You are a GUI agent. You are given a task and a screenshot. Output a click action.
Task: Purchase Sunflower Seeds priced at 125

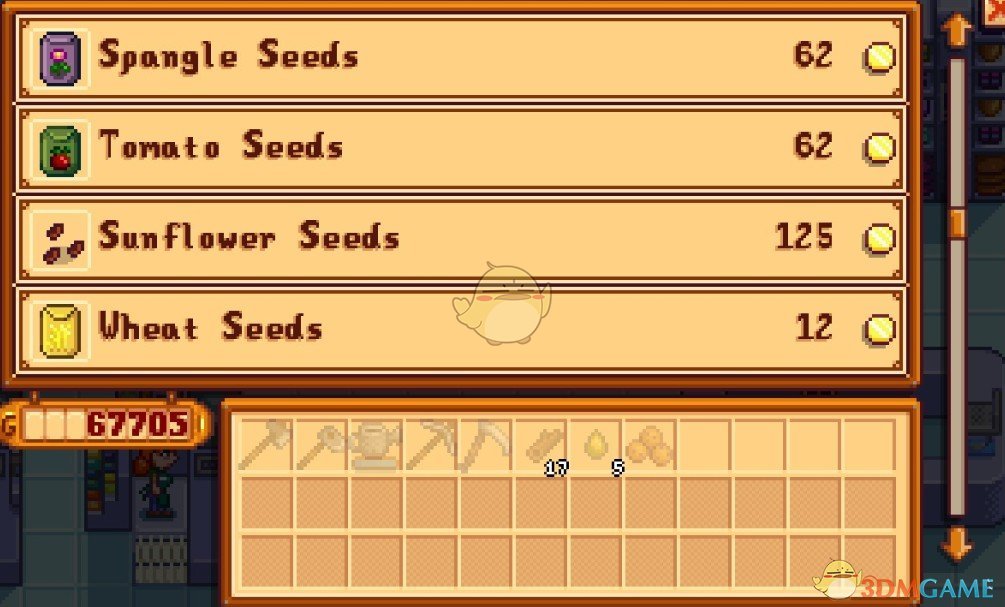point(460,238)
